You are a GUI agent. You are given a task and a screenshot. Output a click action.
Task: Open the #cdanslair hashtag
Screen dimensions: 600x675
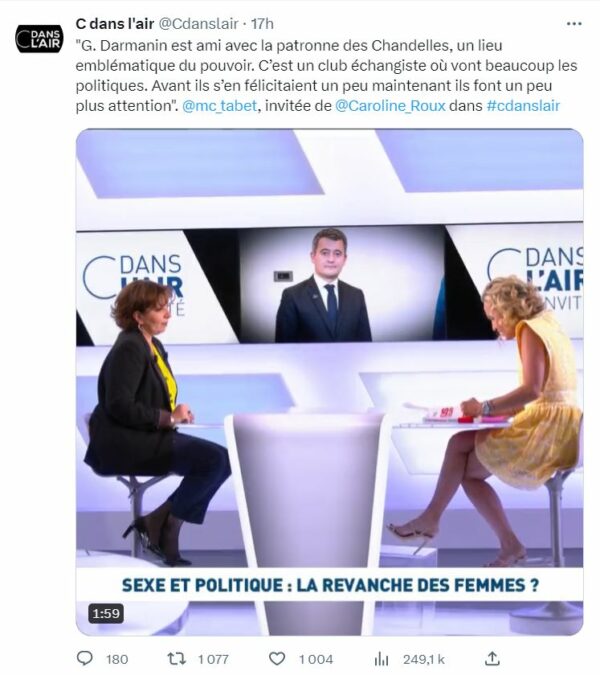(523, 105)
